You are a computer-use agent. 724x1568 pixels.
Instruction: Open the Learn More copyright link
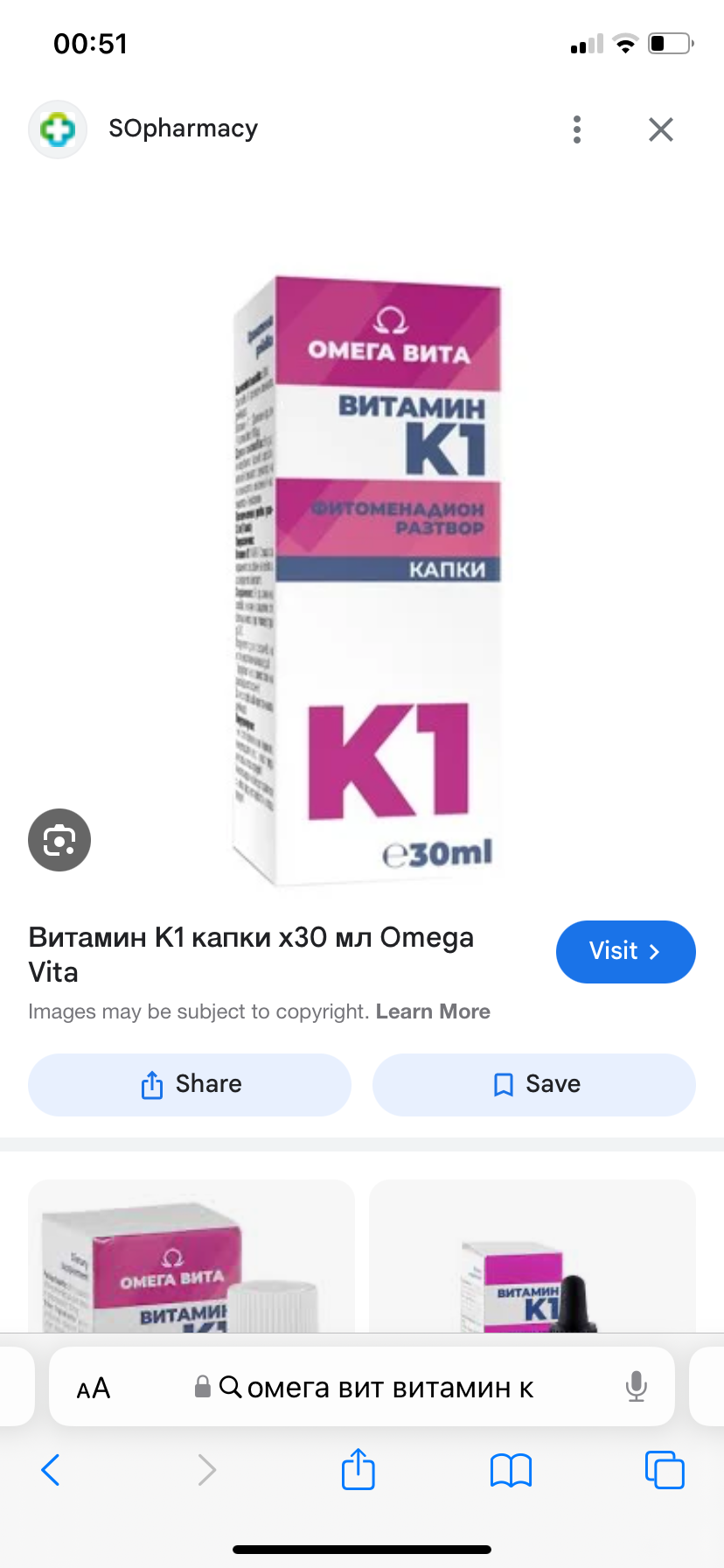click(433, 1011)
